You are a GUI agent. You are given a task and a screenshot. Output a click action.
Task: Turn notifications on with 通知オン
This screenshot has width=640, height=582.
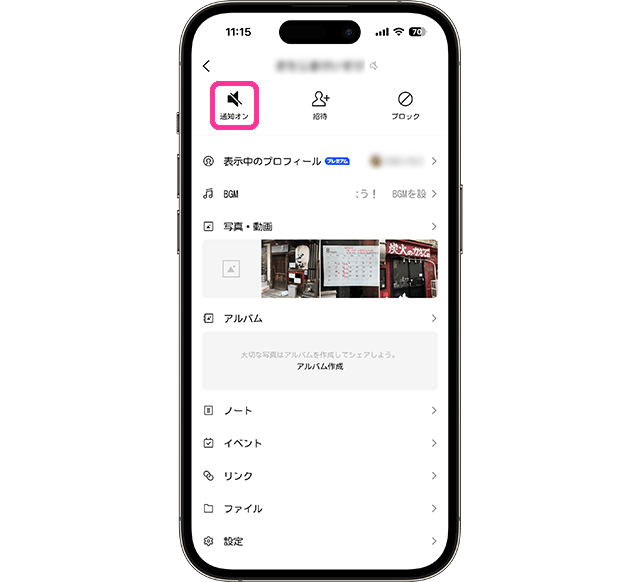234,105
